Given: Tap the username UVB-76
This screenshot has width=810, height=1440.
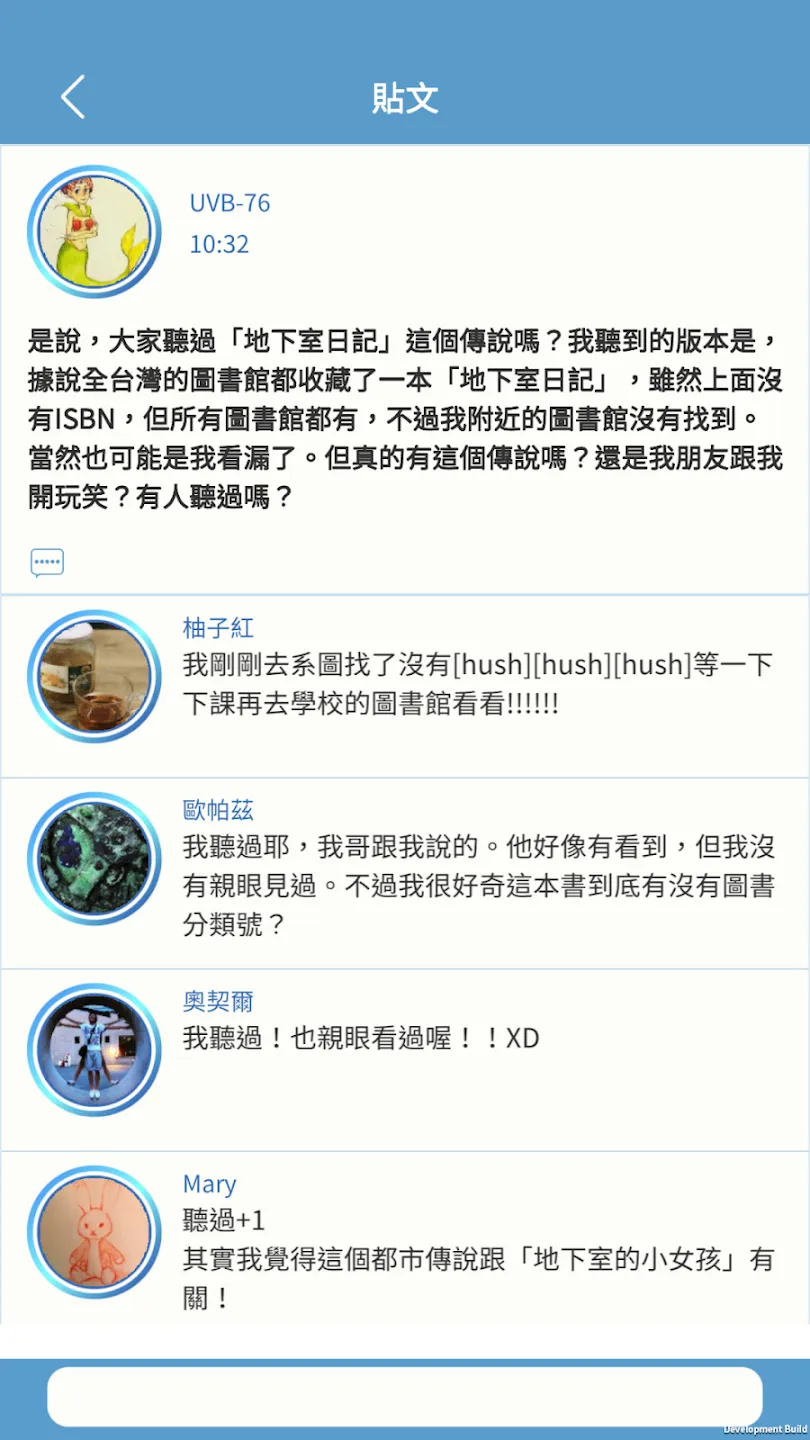Looking at the screenshot, I should pos(230,203).
